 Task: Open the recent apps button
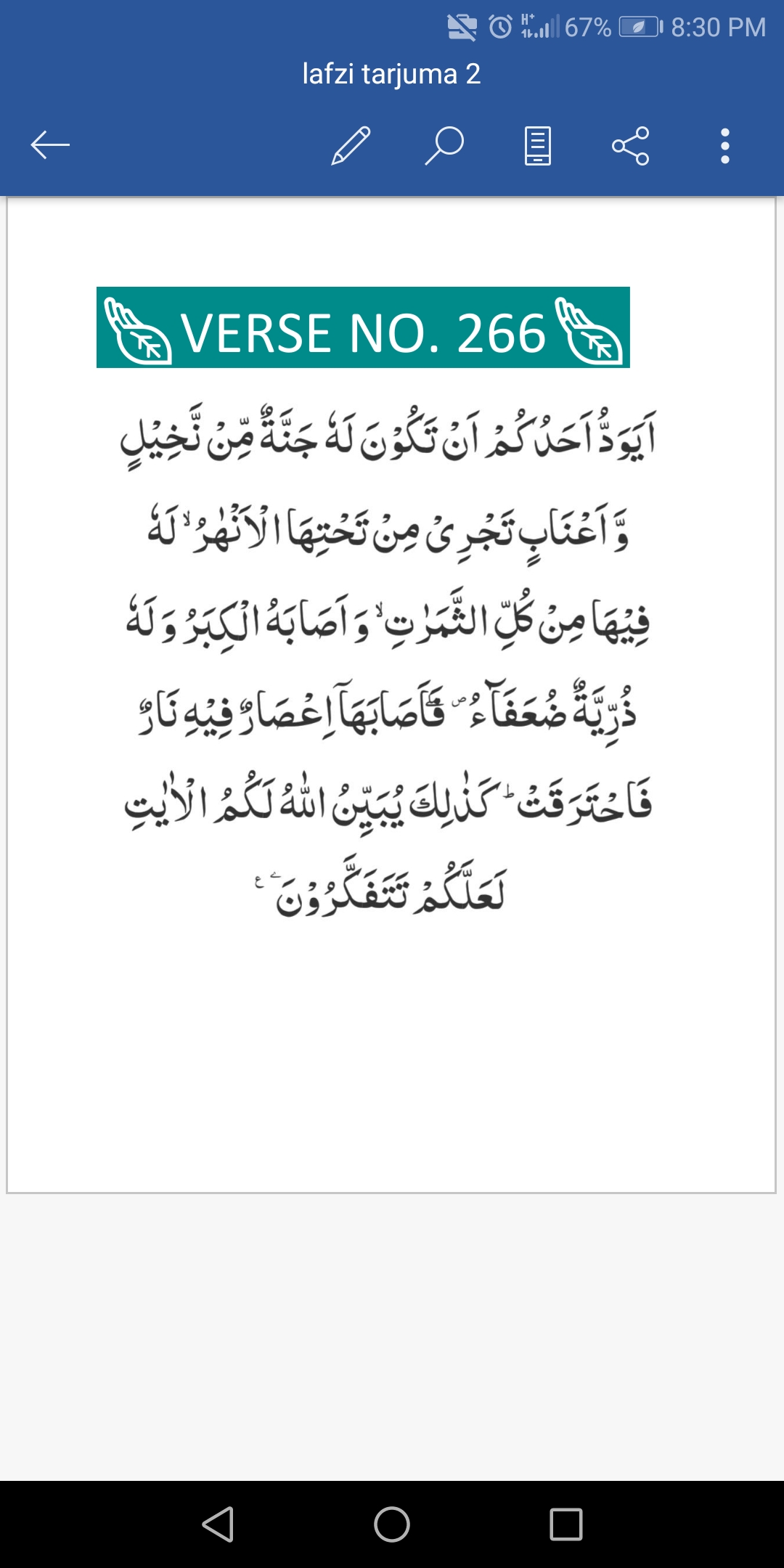(x=566, y=1524)
